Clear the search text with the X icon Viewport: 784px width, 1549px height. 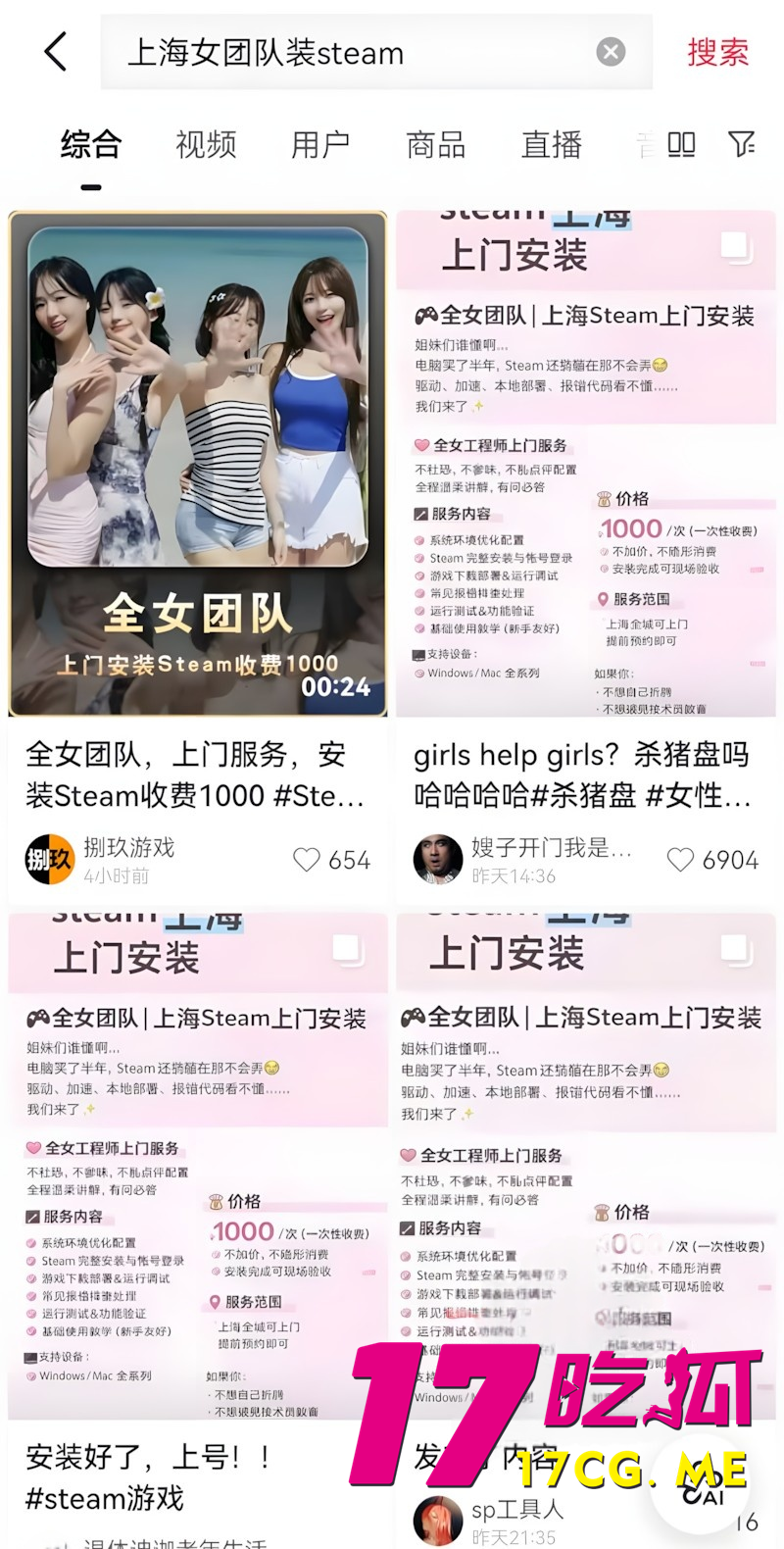(610, 52)
